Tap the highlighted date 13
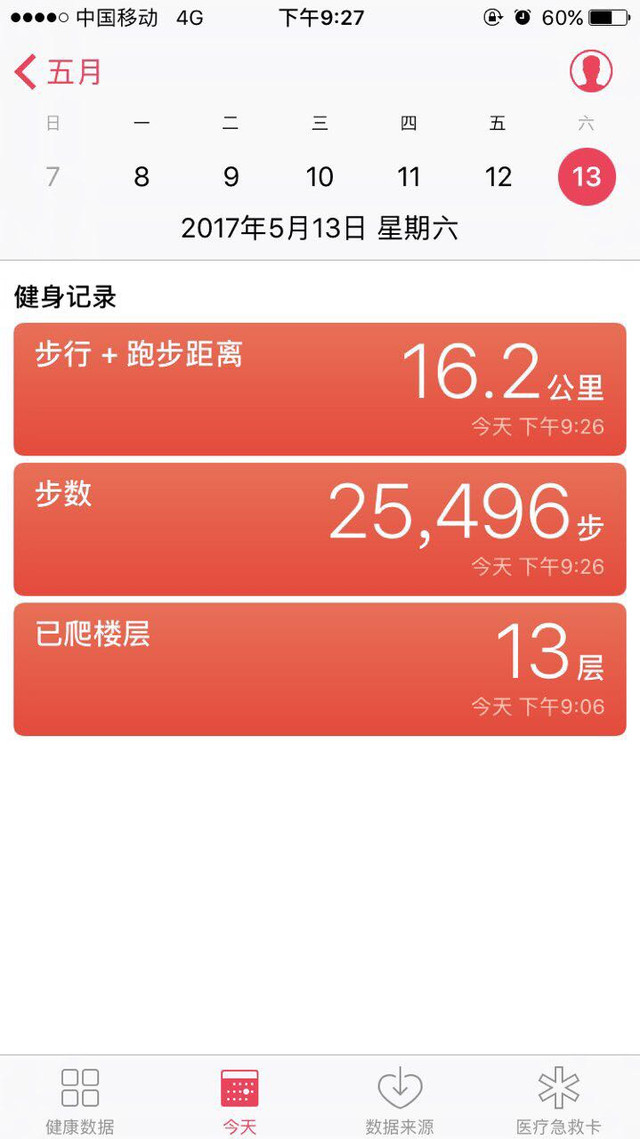This screenshot has height=1139, width=640. point(587,177)
